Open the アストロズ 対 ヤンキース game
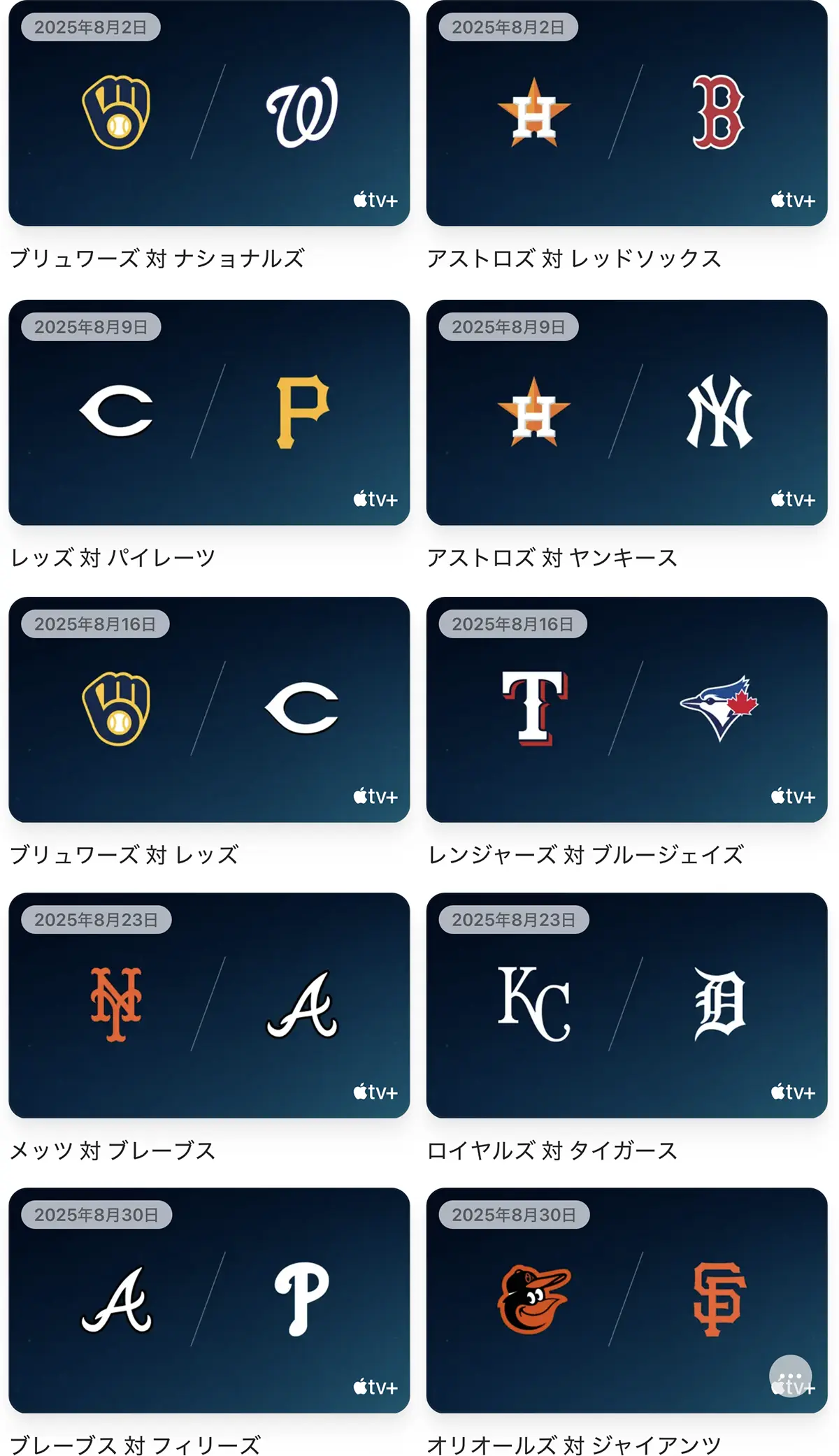This screenshot has width=839, height=1456. (x=626, y=412)
